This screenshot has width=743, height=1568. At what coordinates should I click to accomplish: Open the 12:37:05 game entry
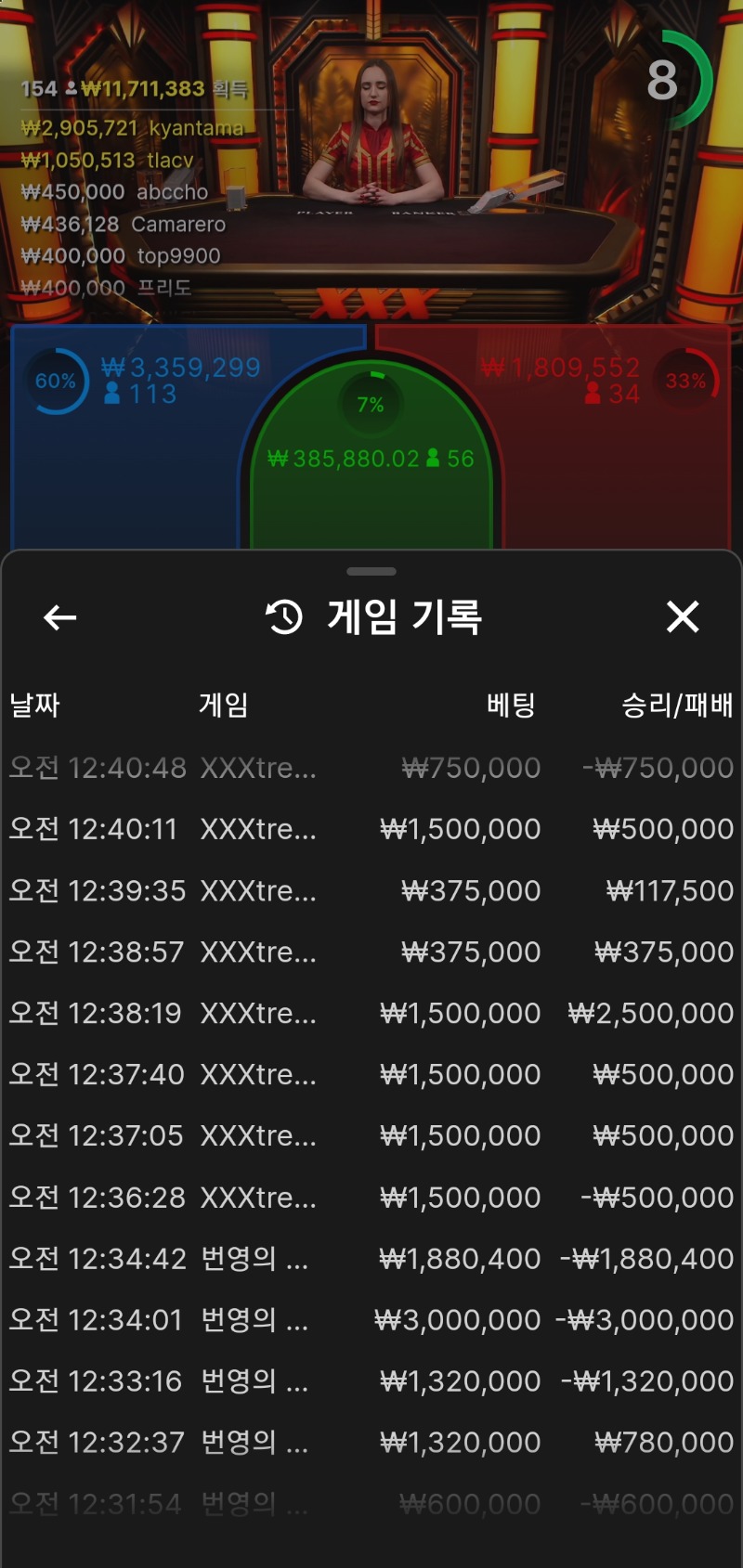[371, 1135]
